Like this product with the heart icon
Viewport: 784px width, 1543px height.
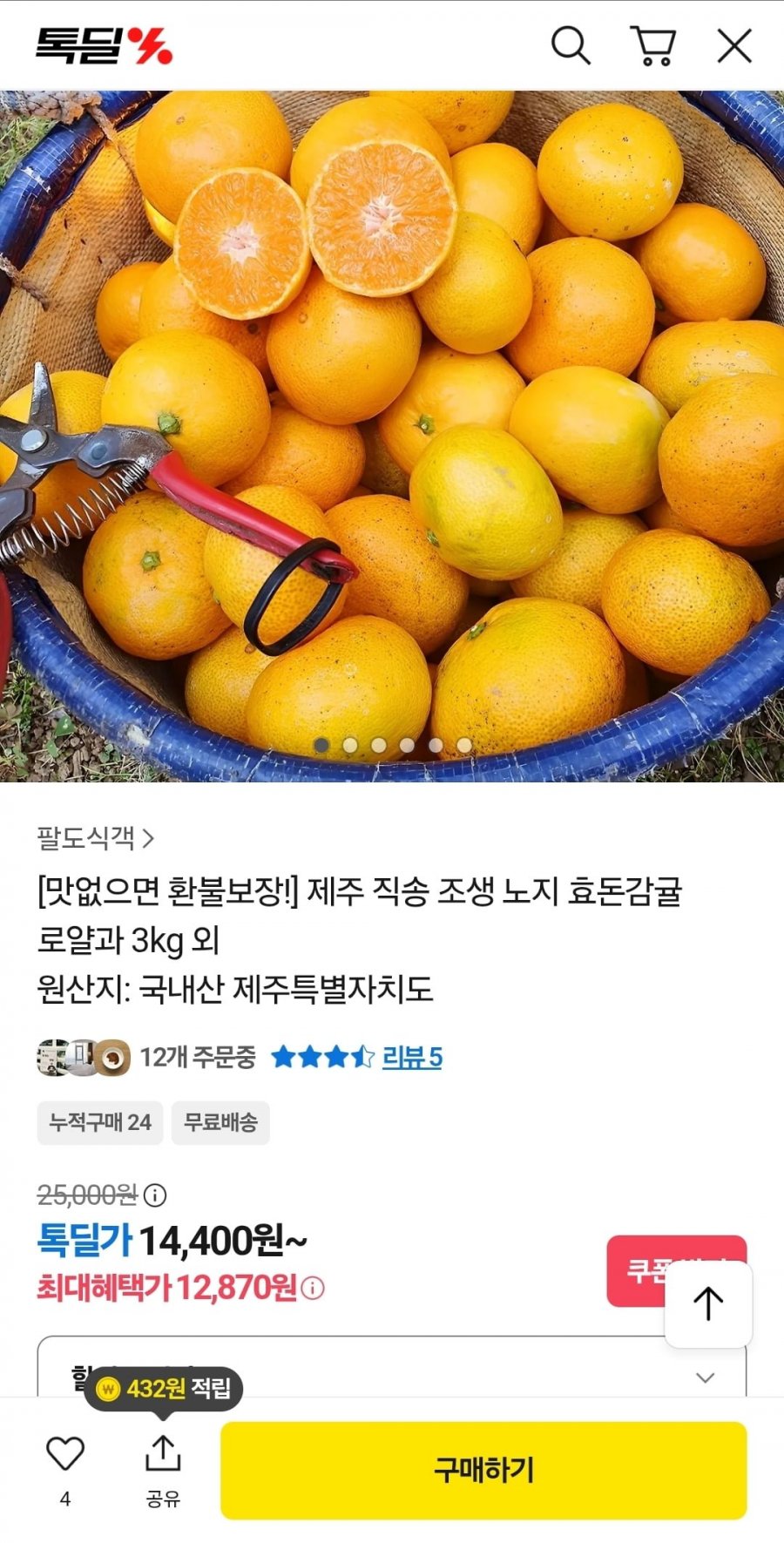point(64,1453)
